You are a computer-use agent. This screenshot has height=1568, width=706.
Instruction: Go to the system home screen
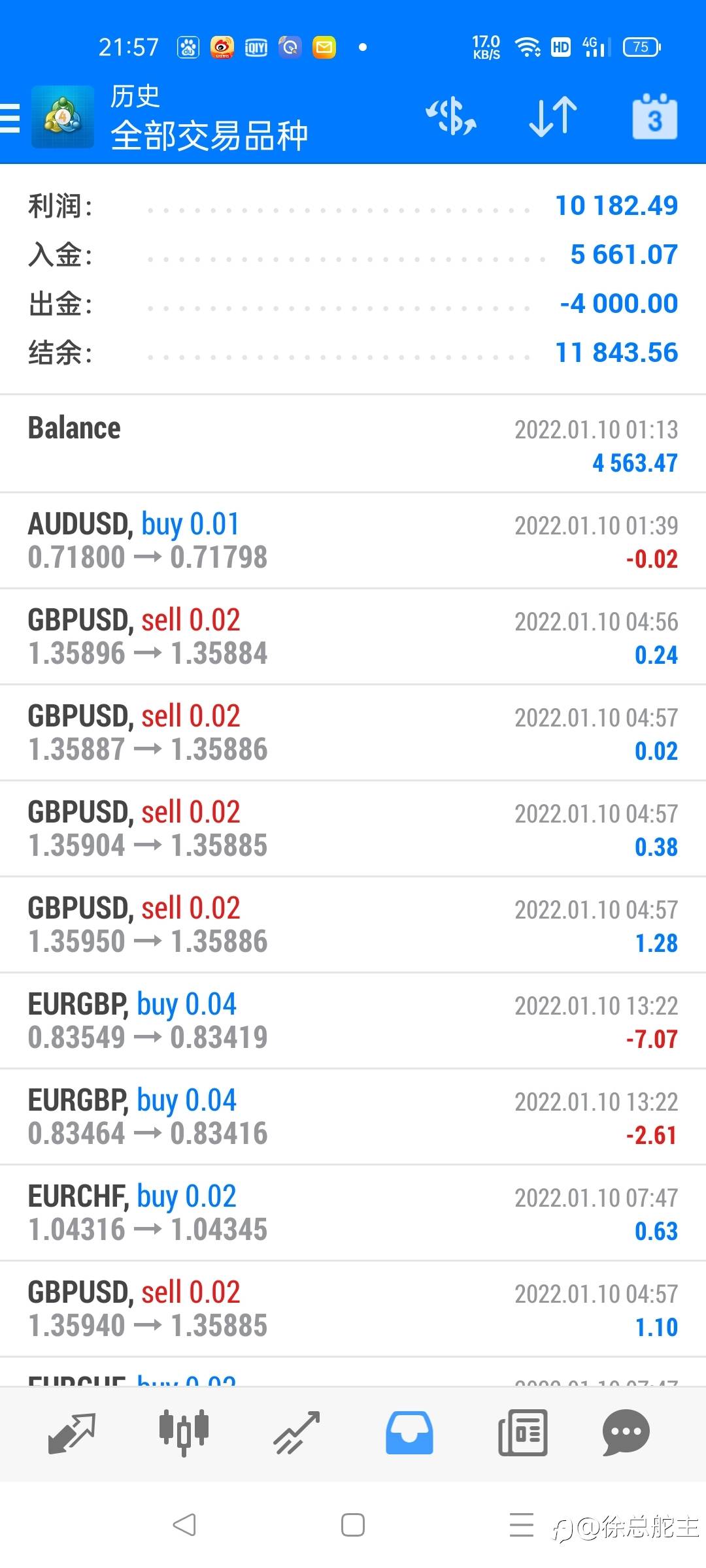[353, 1525]
